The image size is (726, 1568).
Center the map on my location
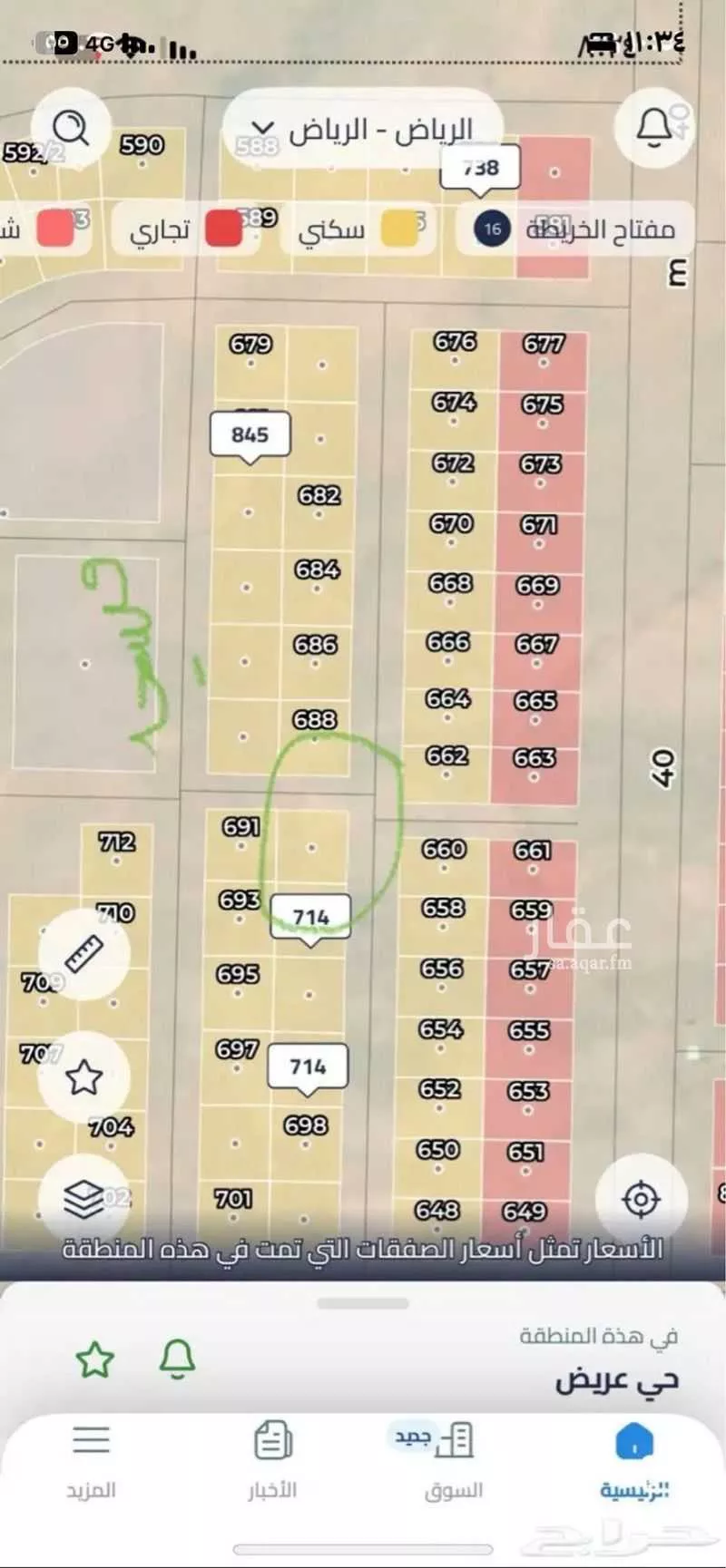click(641, 1199)
